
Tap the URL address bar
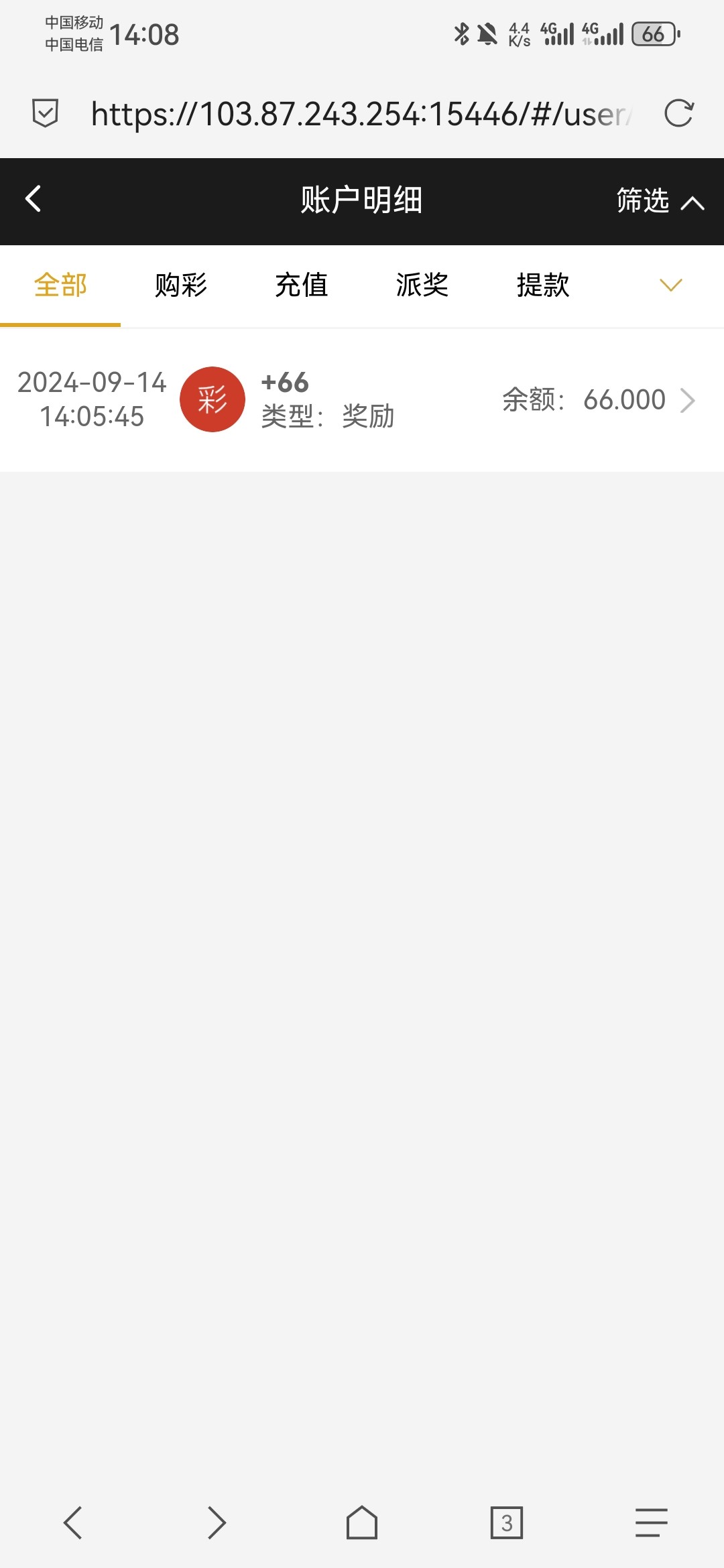361,114
